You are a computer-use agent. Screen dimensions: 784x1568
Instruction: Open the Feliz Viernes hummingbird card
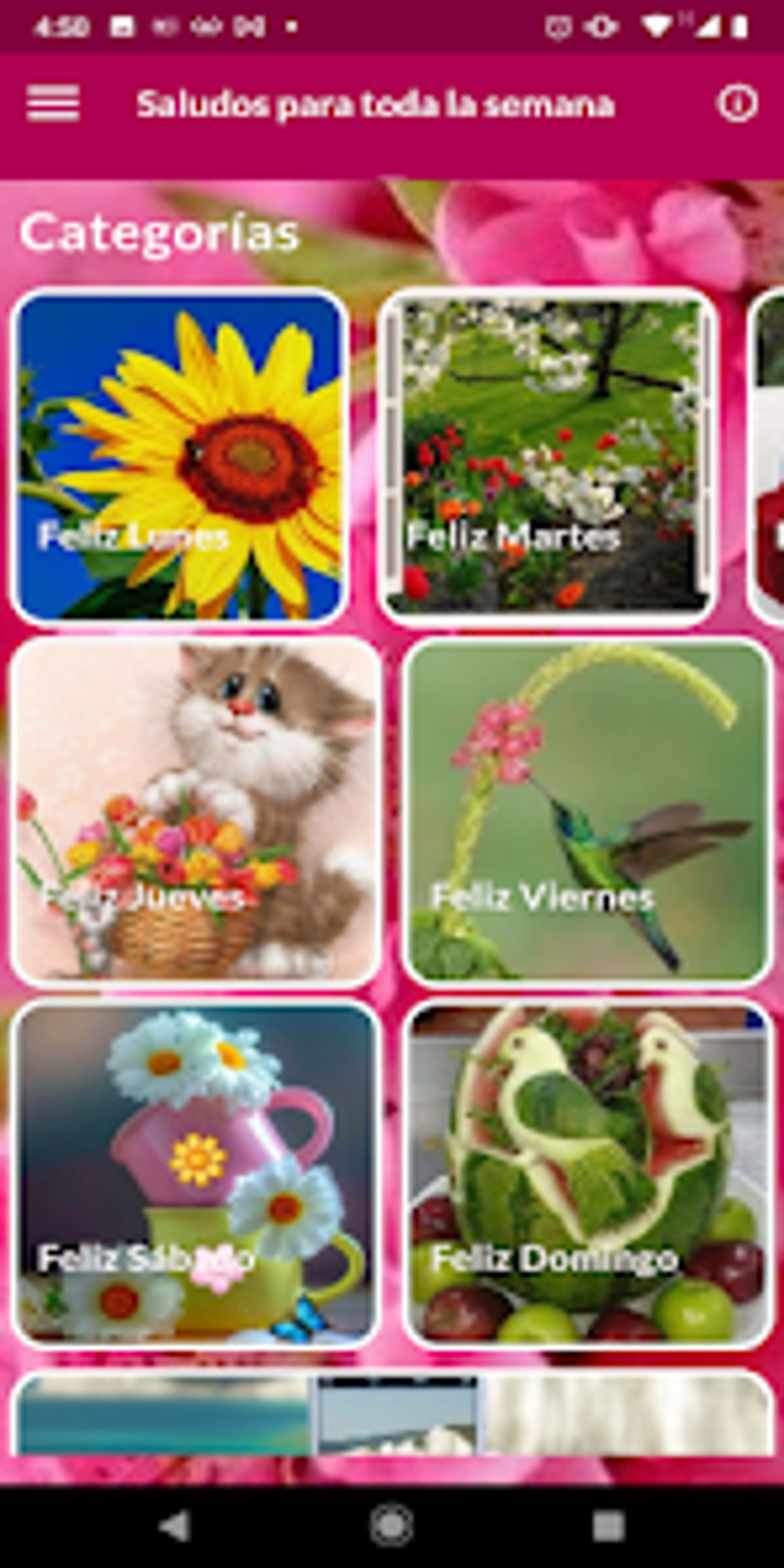click(x=586, y=812)
